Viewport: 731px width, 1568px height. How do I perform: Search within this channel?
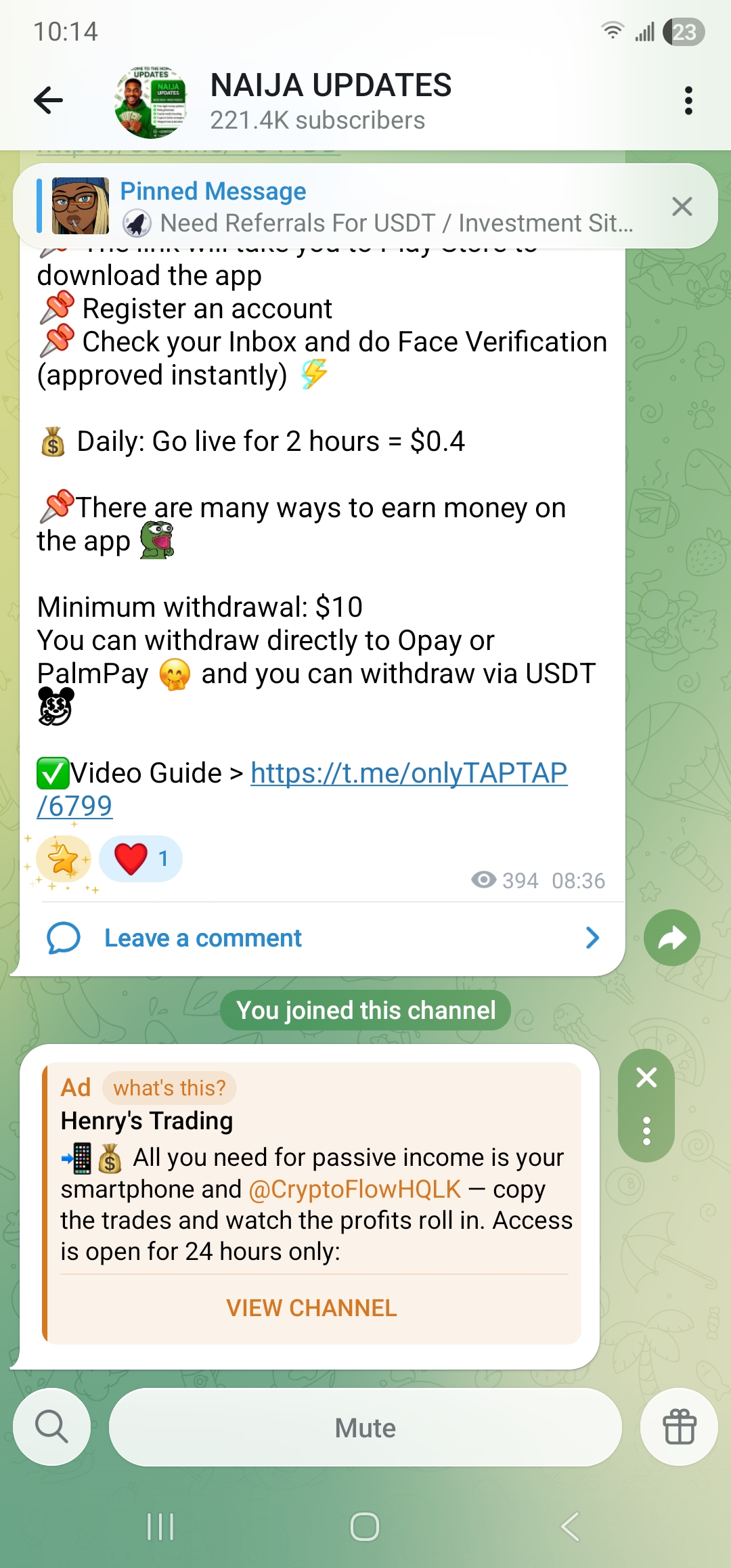pos(51,1427)
